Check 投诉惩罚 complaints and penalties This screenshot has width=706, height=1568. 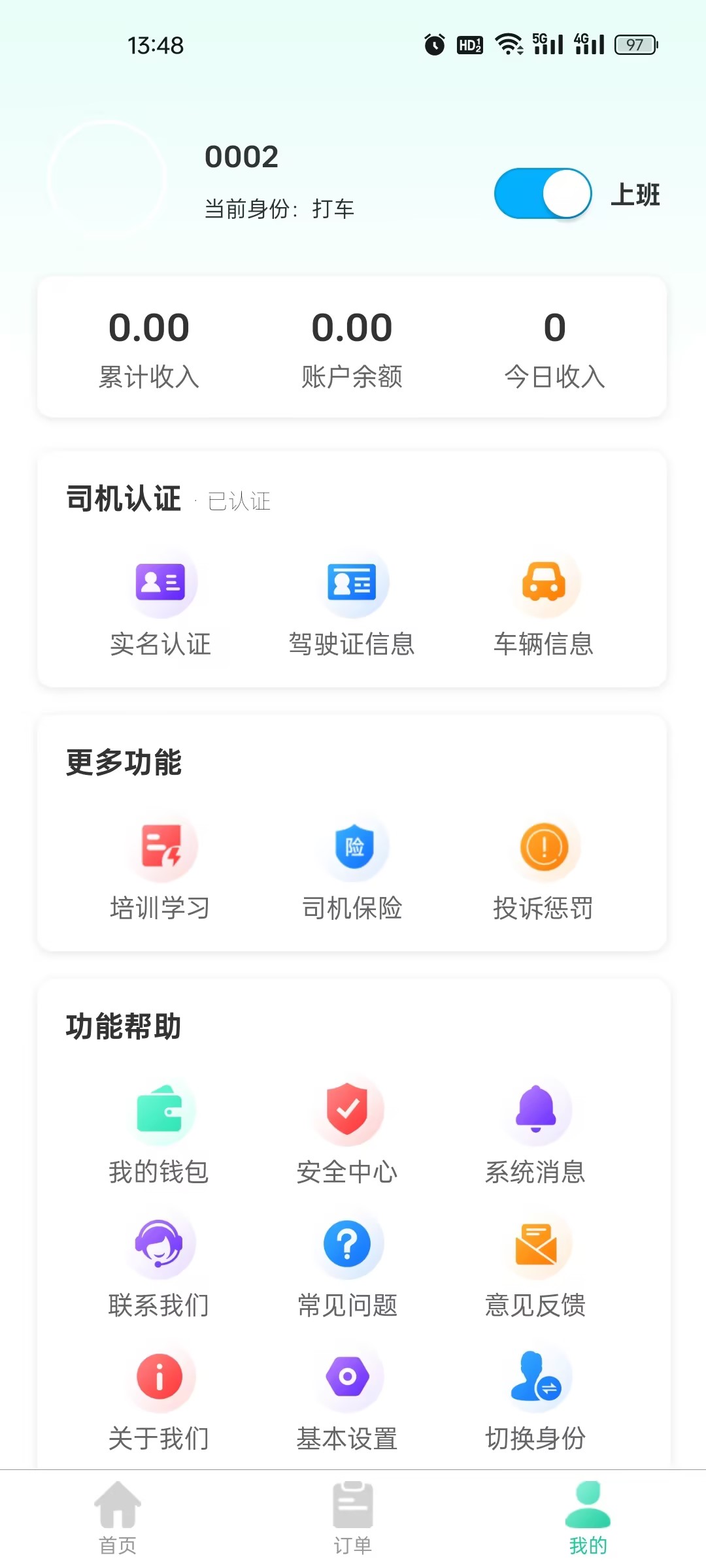pos(543,866)
